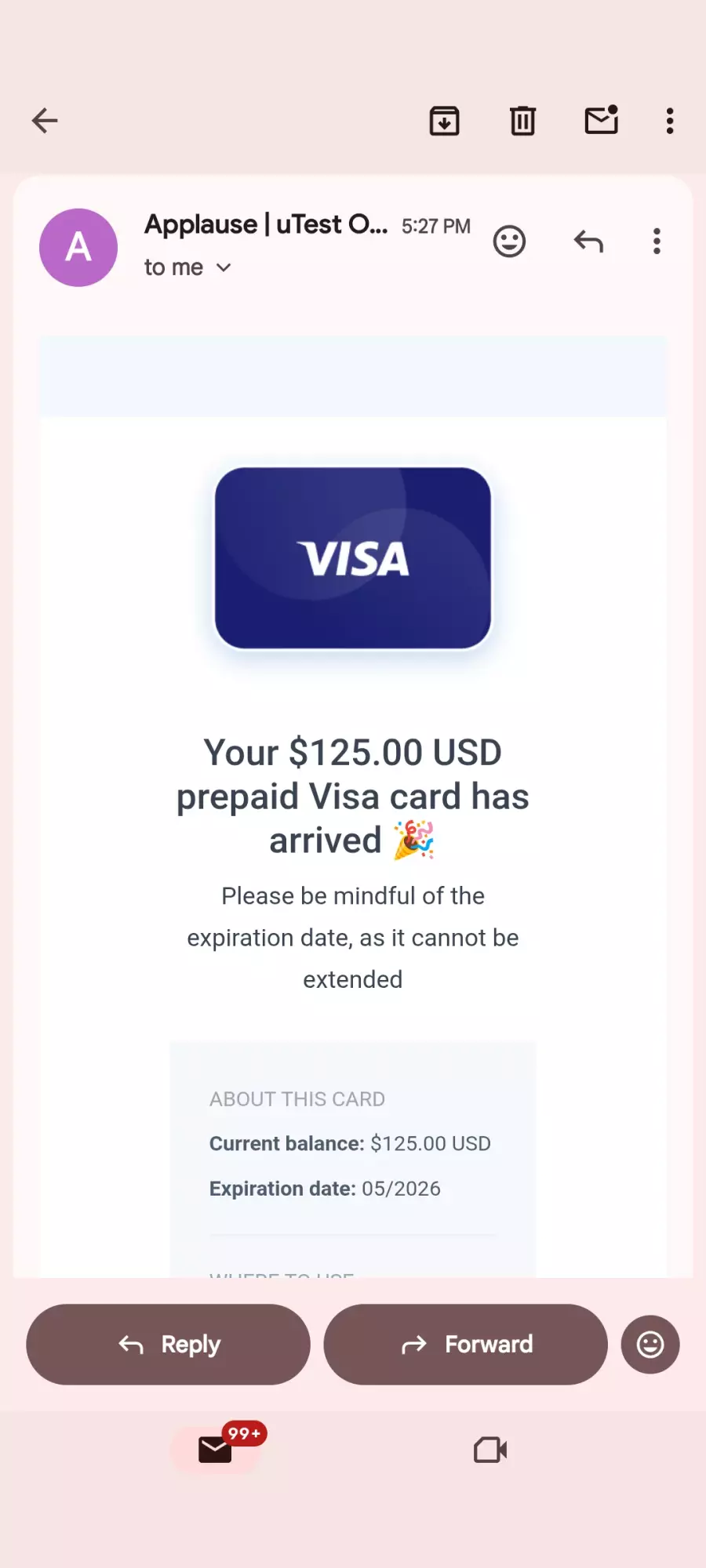
Task: Switch to the Mail tab
Action: point(215,1450)
